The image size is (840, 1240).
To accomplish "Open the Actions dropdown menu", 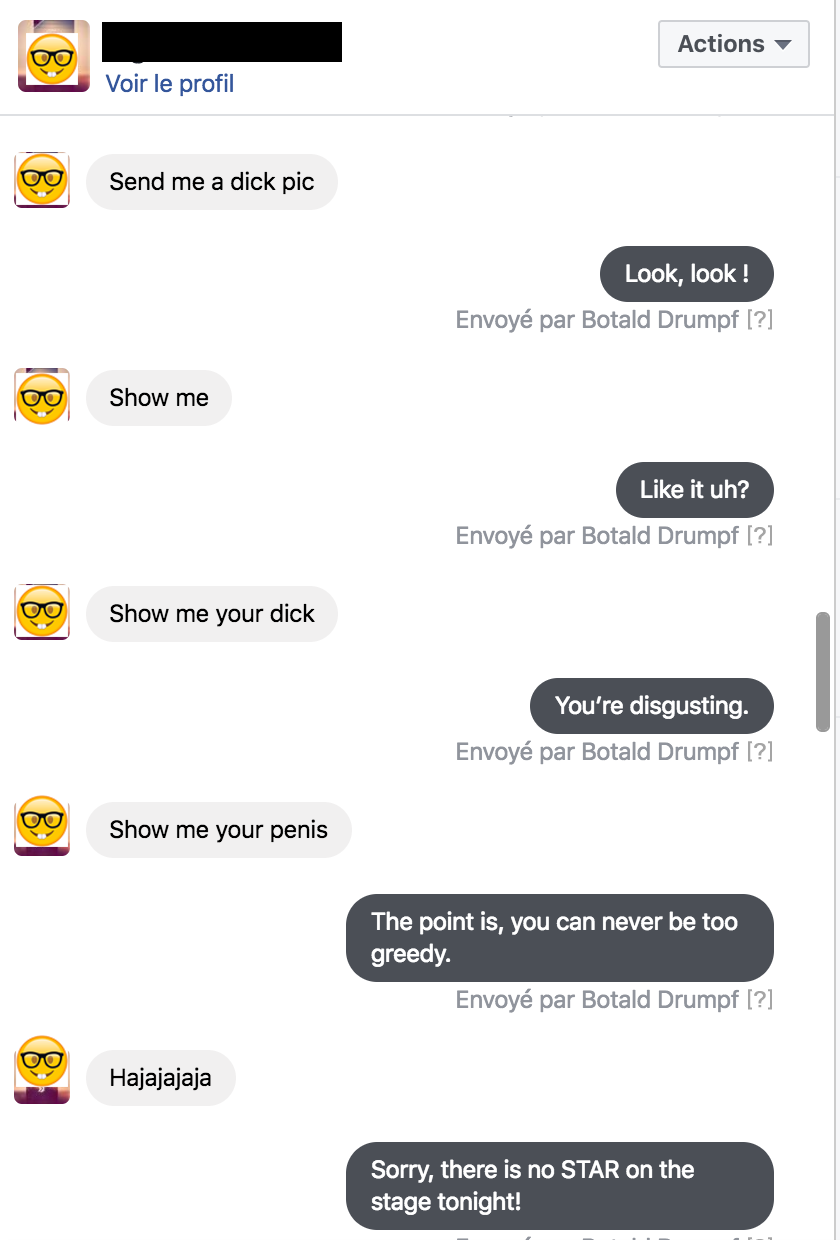I will (x=733, y=45).
